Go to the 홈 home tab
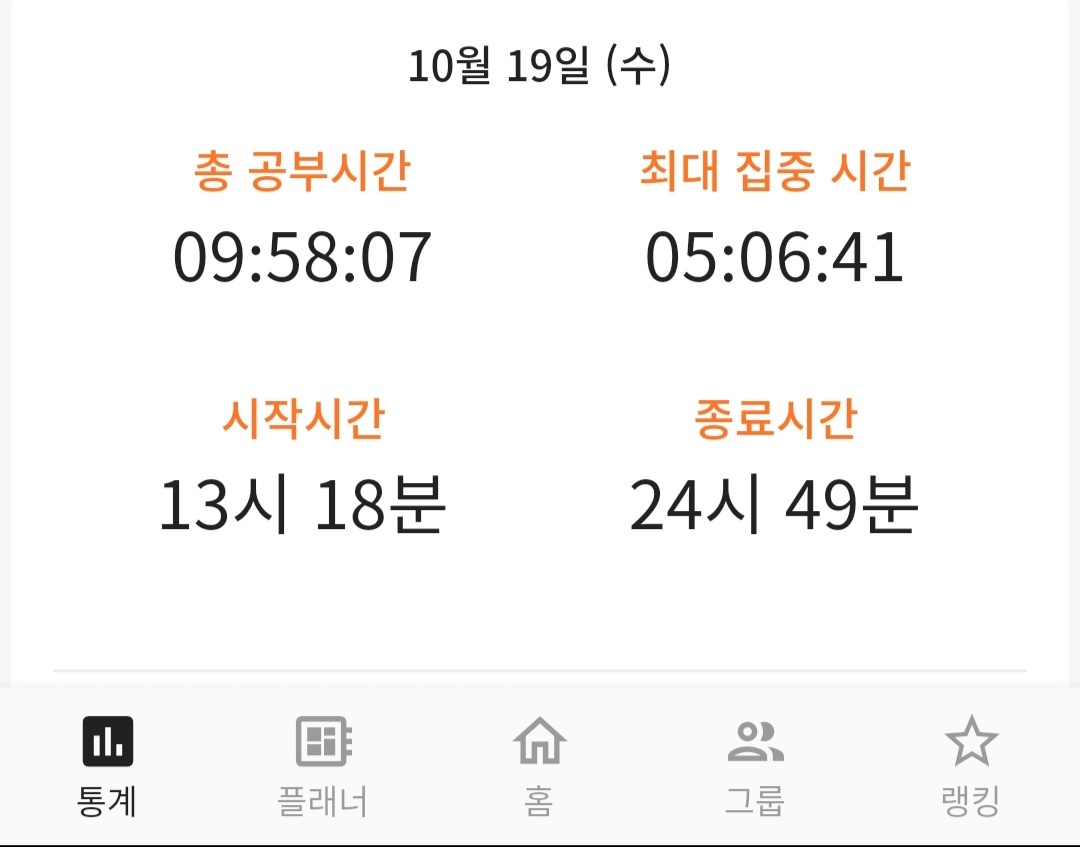This screenshot has height=847, width=1080. [539, 766]
